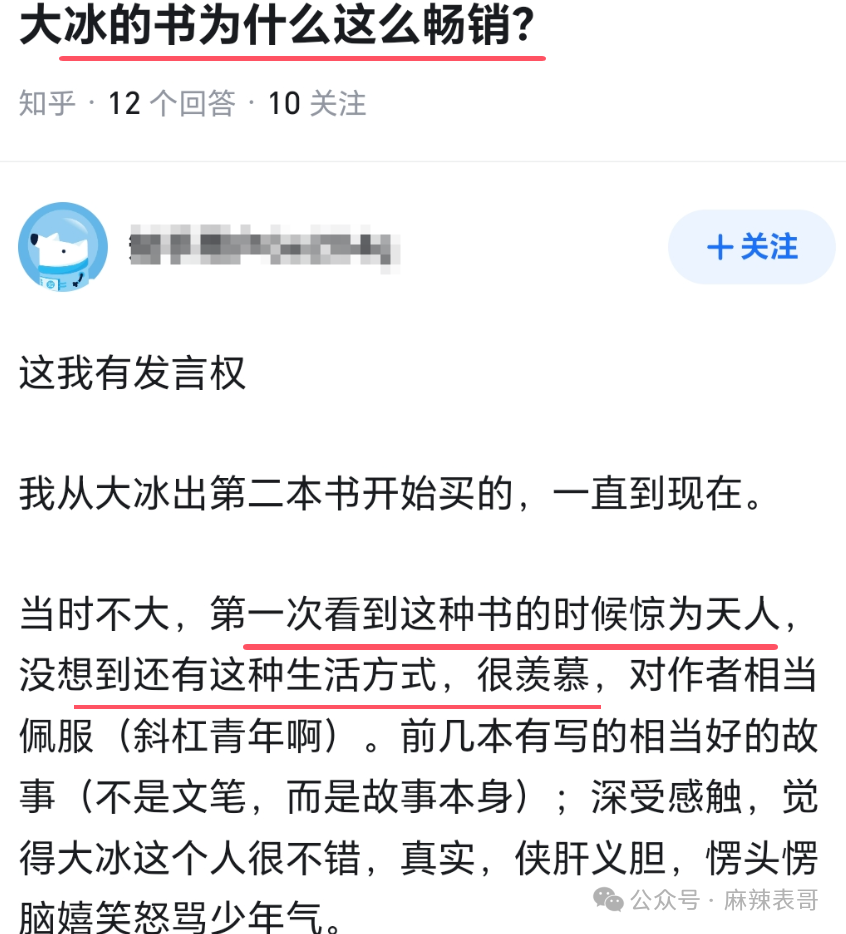The width and height of the screenshot is (846, 934).
Task: Click the "知乎" source label
Action: pos(46,103)
